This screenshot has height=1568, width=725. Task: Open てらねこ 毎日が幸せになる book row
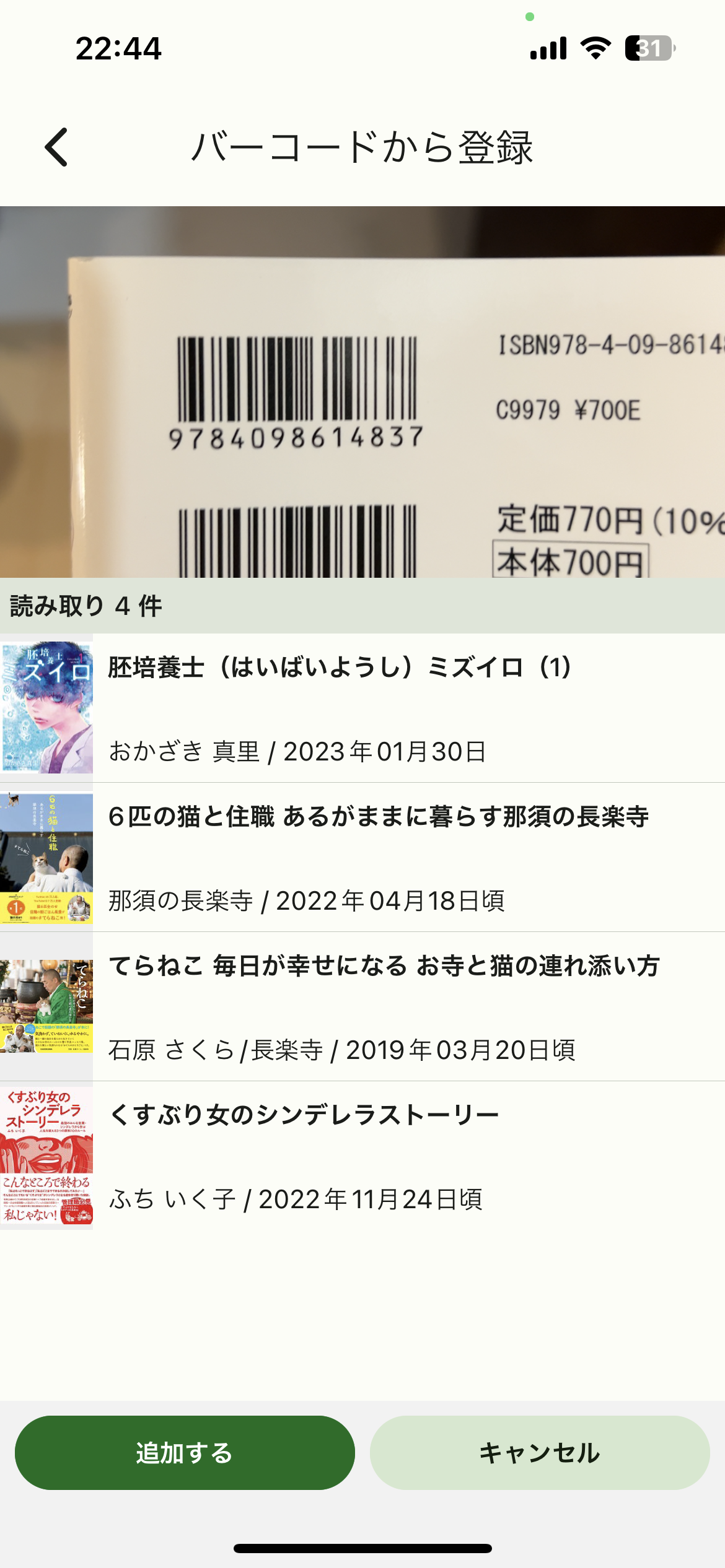pos(362,1006)
